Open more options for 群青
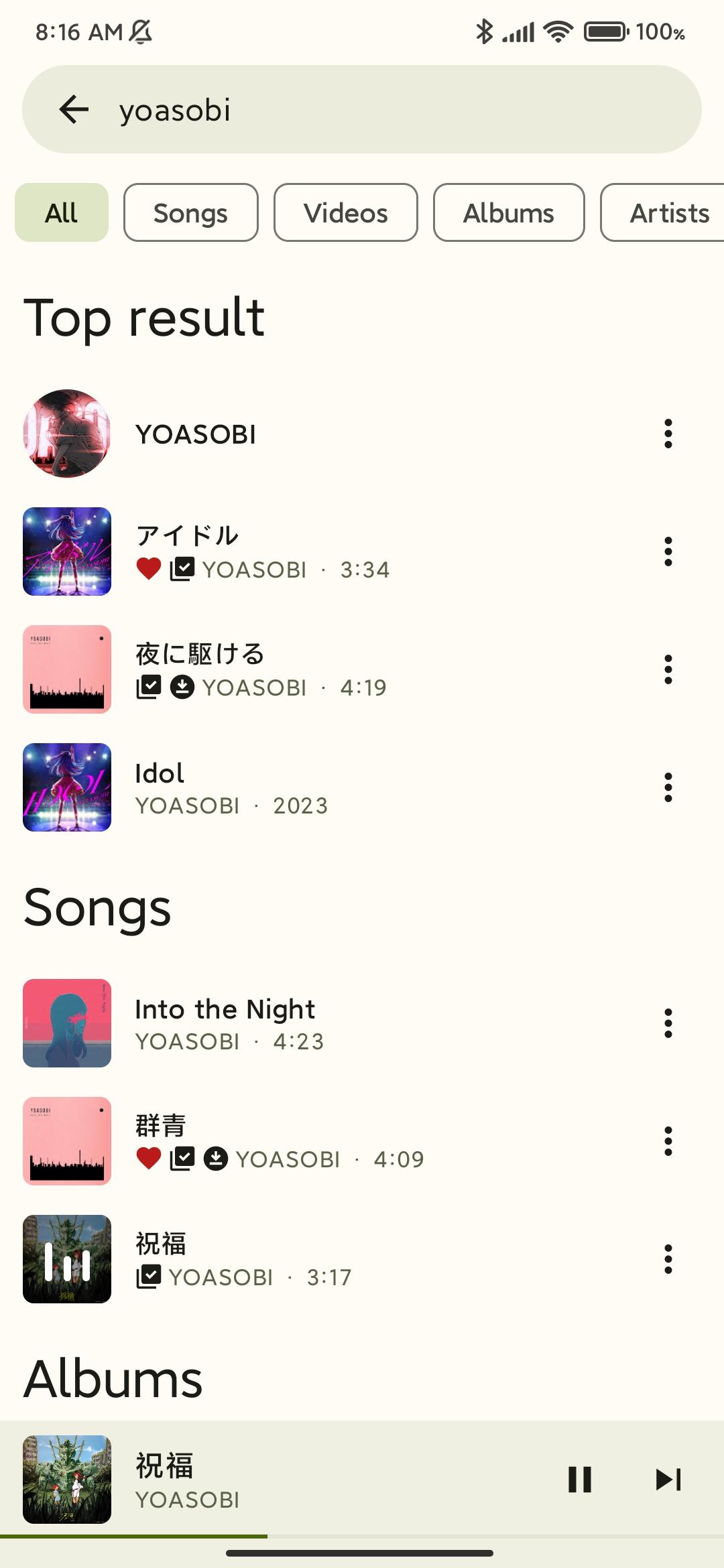The height and width of the screenshot is (1568, 724). (x=668, y=1141)
